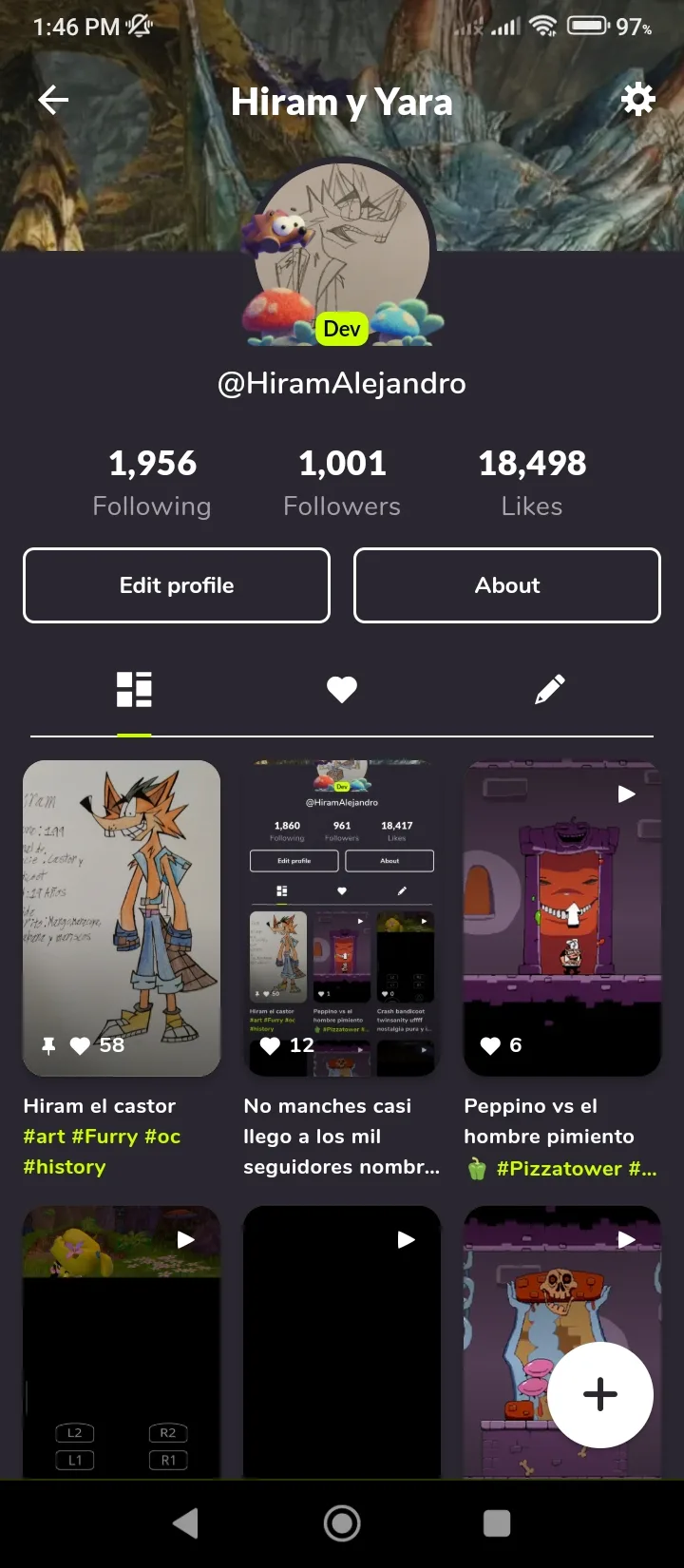Open settings via the gear icon
This screenshot has height=1568, width=684.
[637, 99]
